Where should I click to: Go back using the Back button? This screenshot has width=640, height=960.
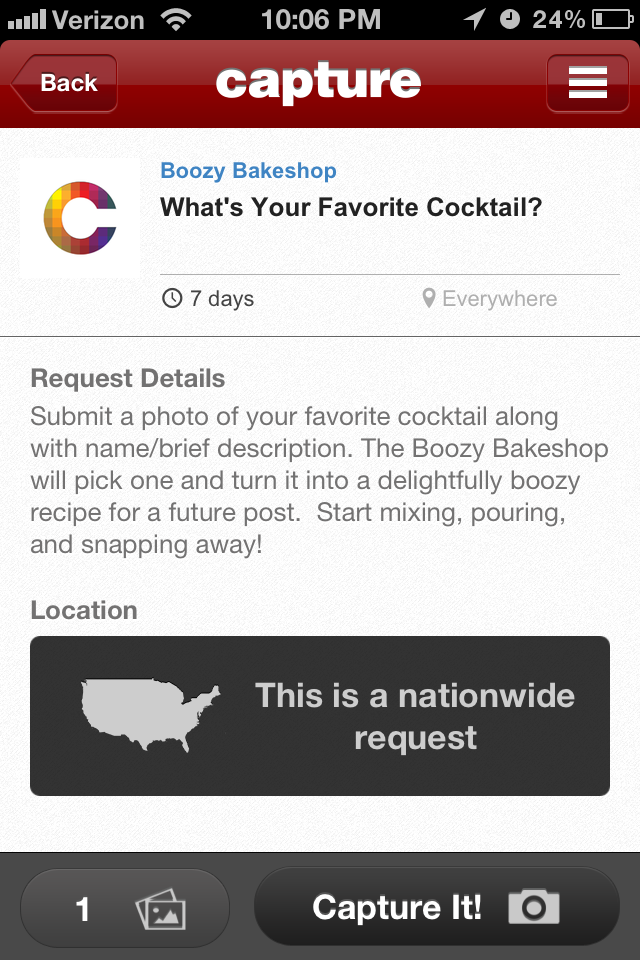pos(66,83)
